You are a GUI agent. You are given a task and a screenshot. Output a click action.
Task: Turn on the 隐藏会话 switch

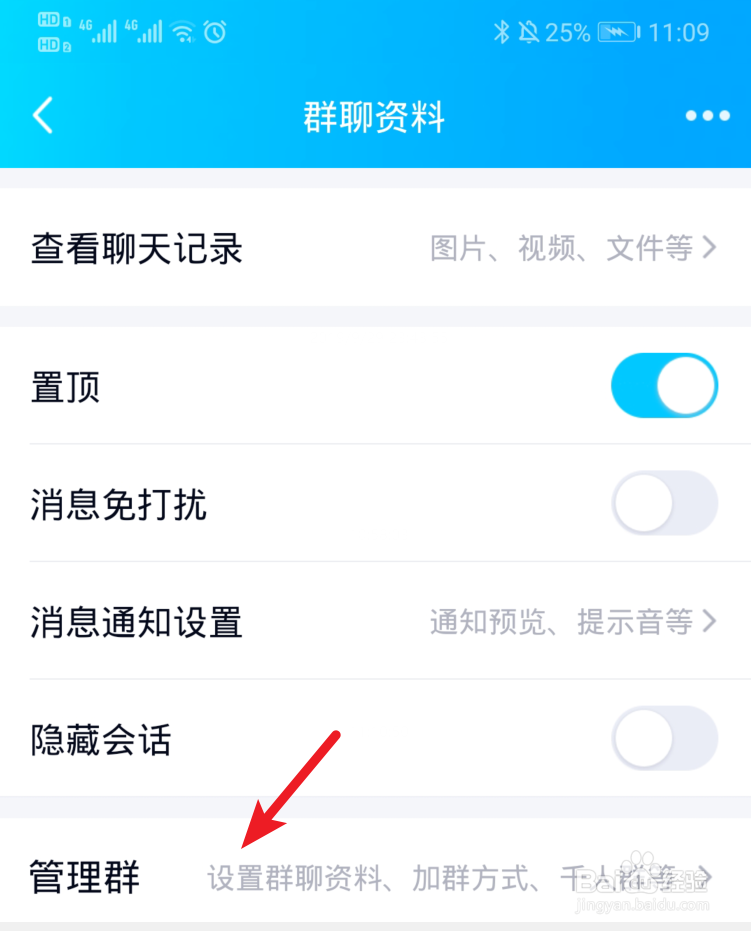click(x=664, y=741)
